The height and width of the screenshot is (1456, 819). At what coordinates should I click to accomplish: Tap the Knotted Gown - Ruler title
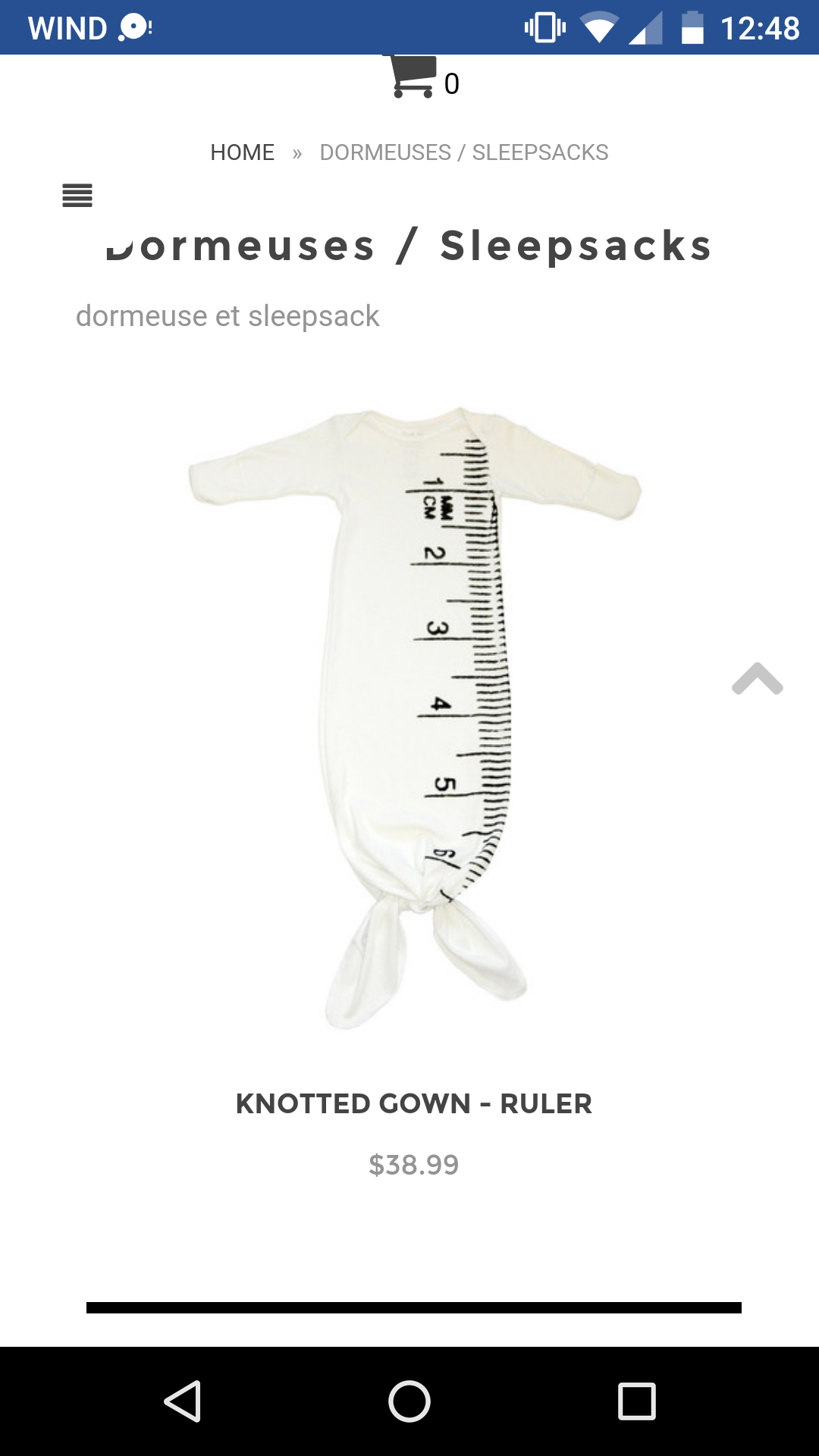point(414,1103)
